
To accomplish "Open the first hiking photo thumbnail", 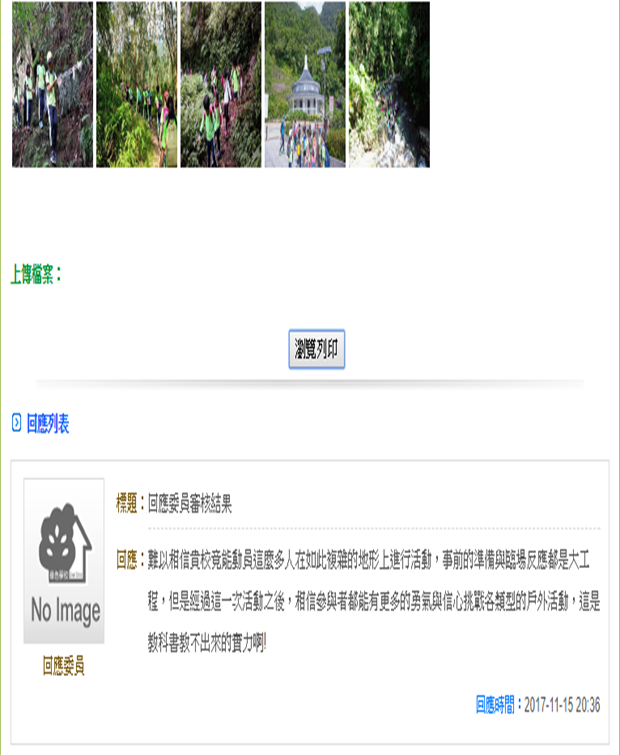I will click(52, 84).
